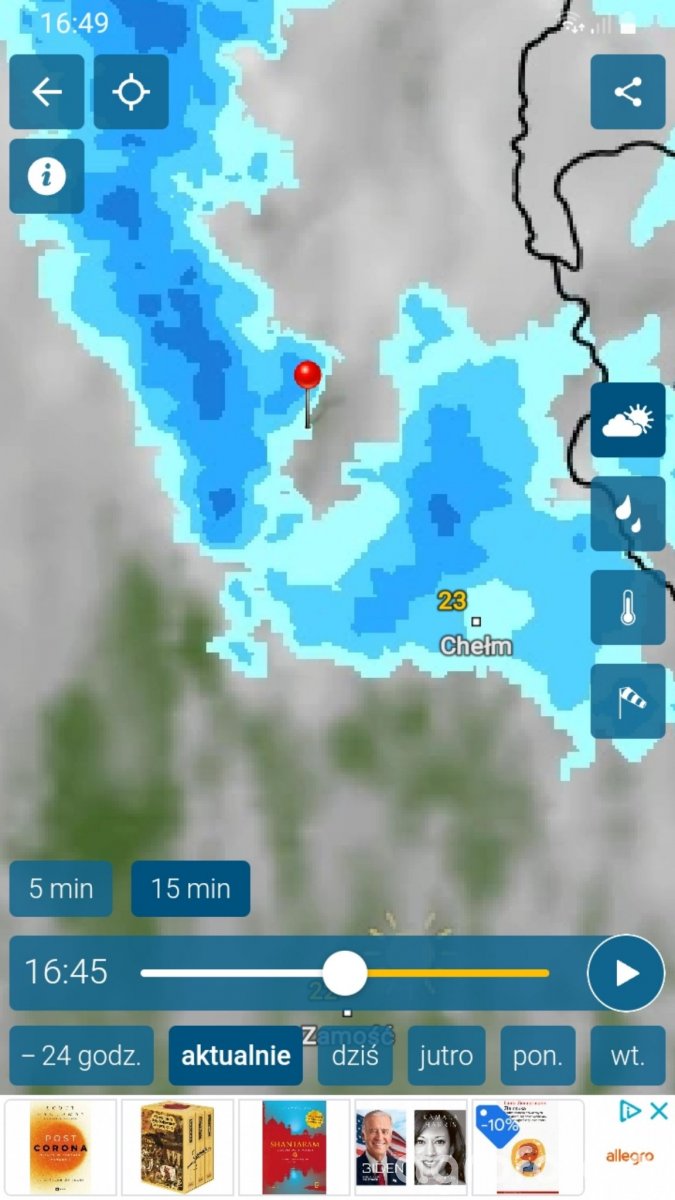Show the pon. forecast
Viewport: 675px width, 1200px height.
tap(538, 1055)
